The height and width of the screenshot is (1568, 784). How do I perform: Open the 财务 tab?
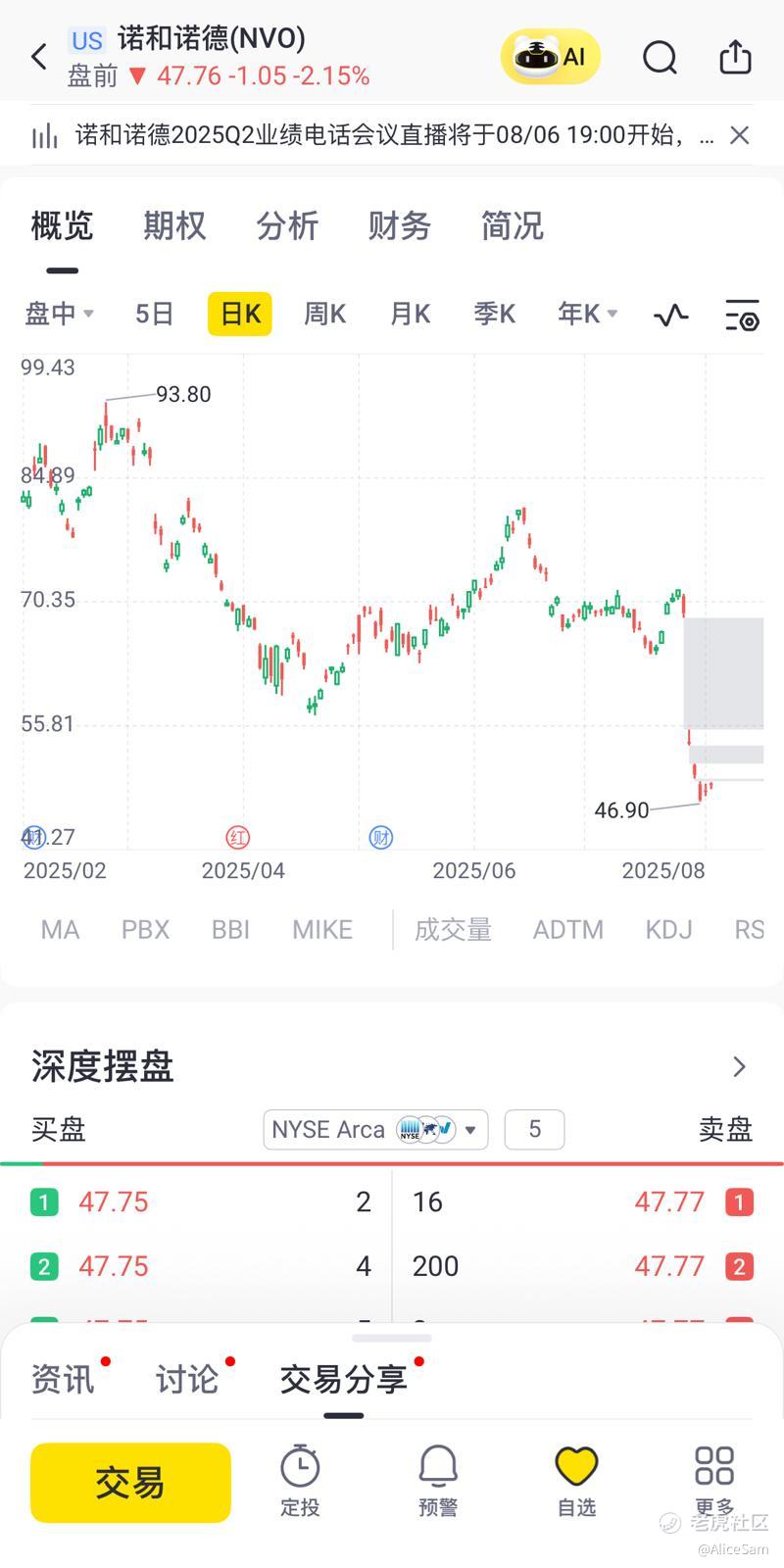point(400,225)
